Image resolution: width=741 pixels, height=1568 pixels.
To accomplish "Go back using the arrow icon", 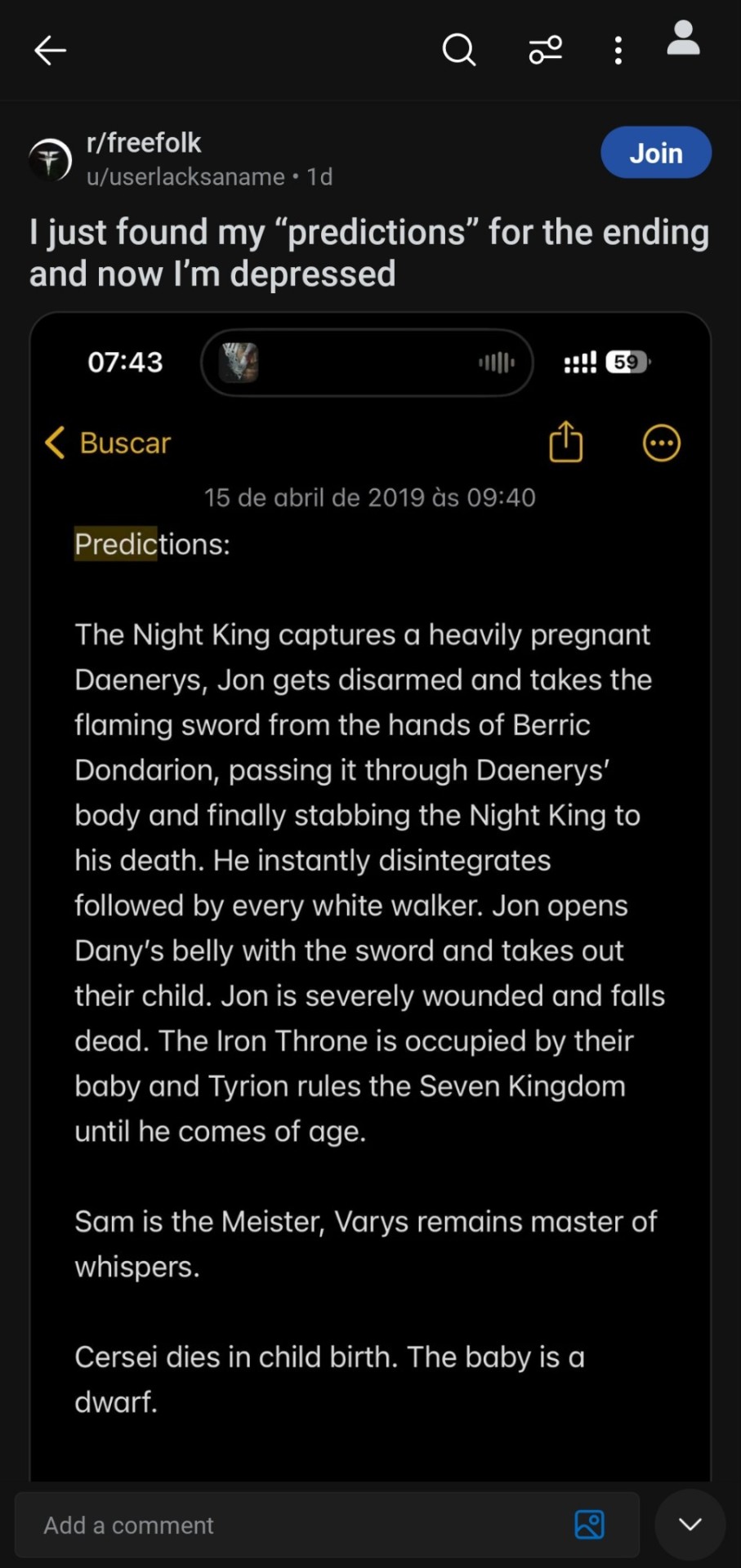I will pyautogui.click(x=50, y=51).
